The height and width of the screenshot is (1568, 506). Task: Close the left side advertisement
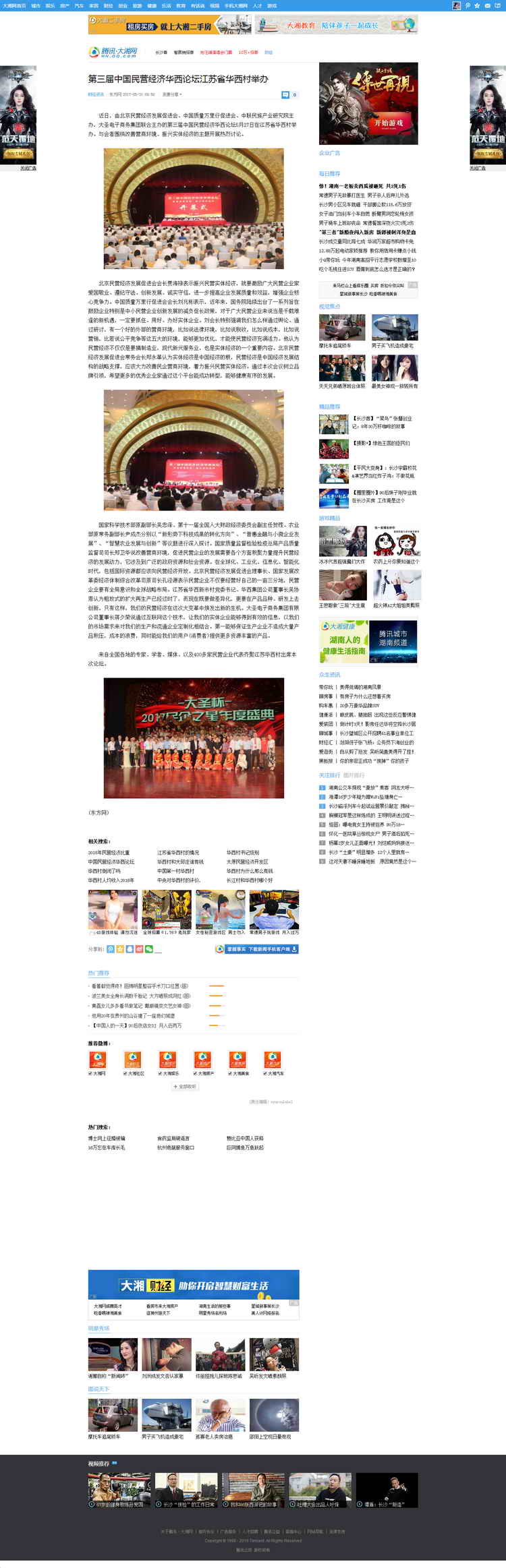point(28,168)
